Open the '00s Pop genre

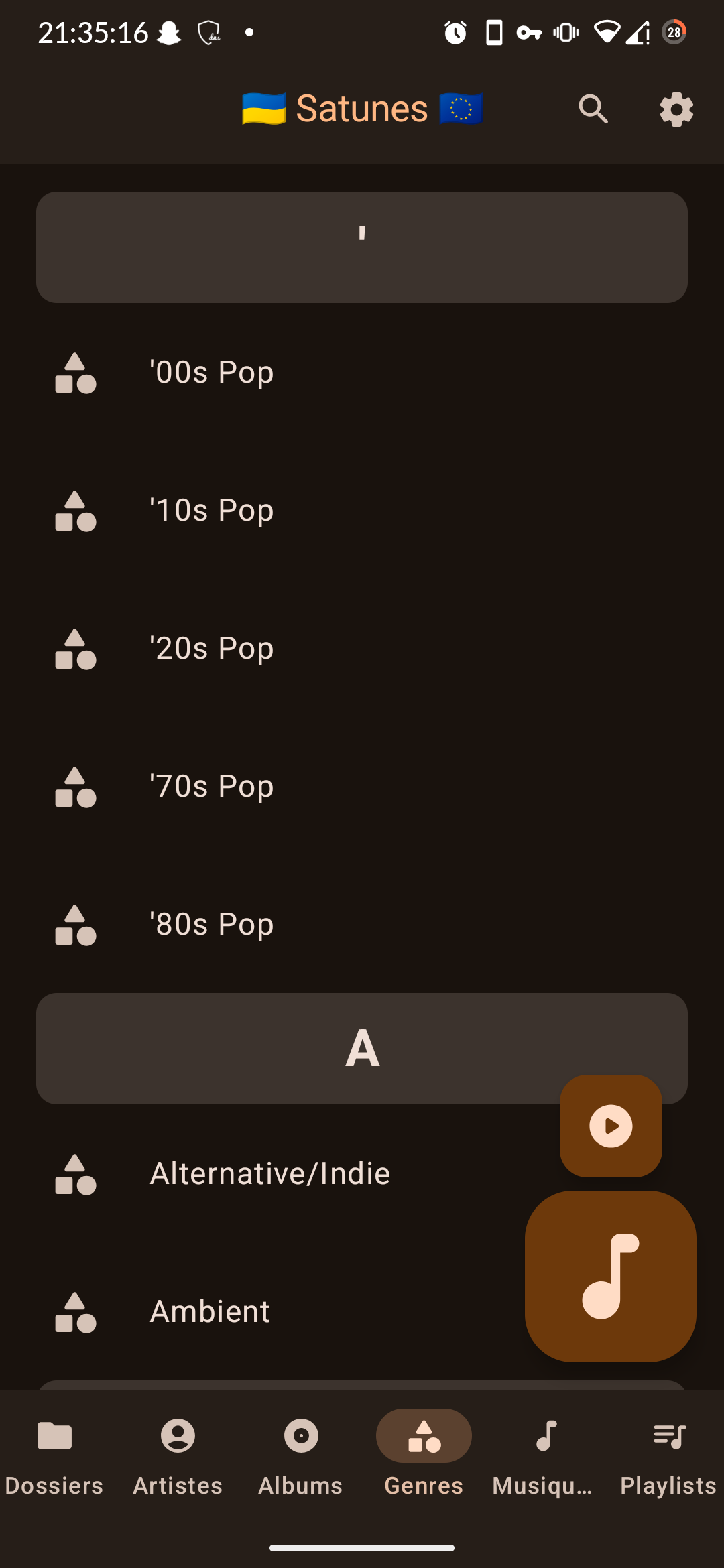click(212, 373)
